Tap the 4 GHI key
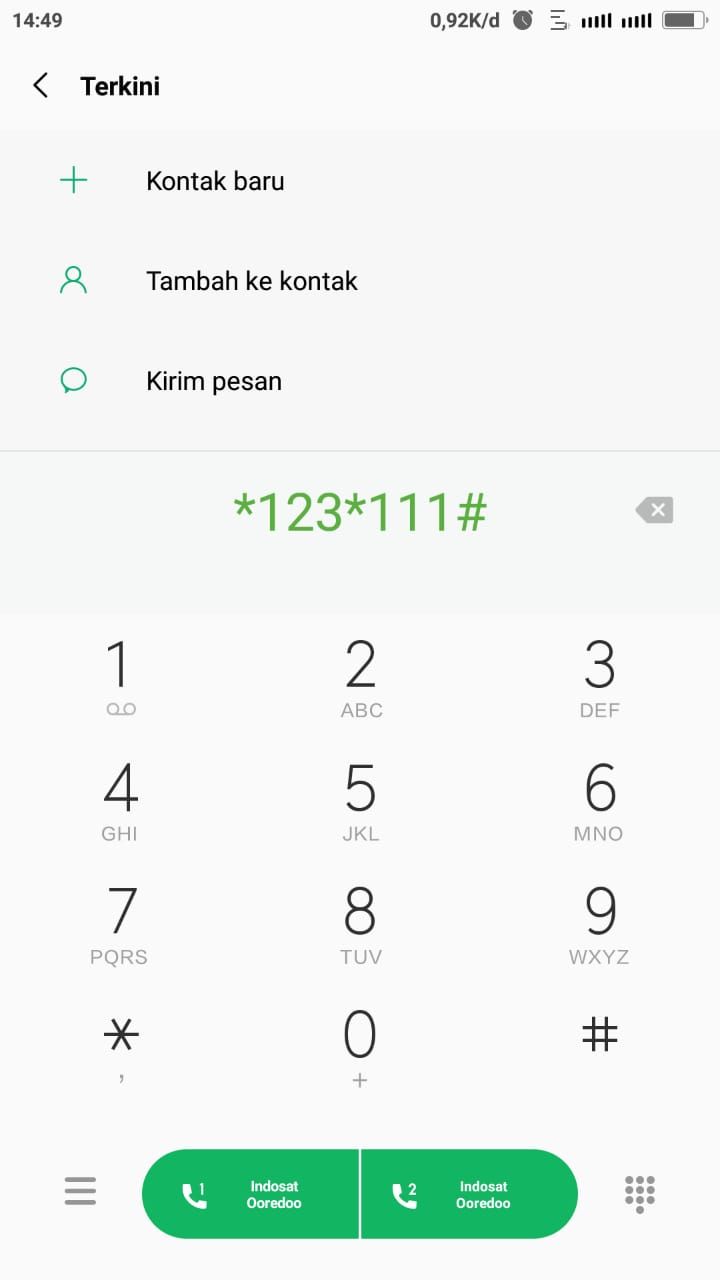 point(120,802)
